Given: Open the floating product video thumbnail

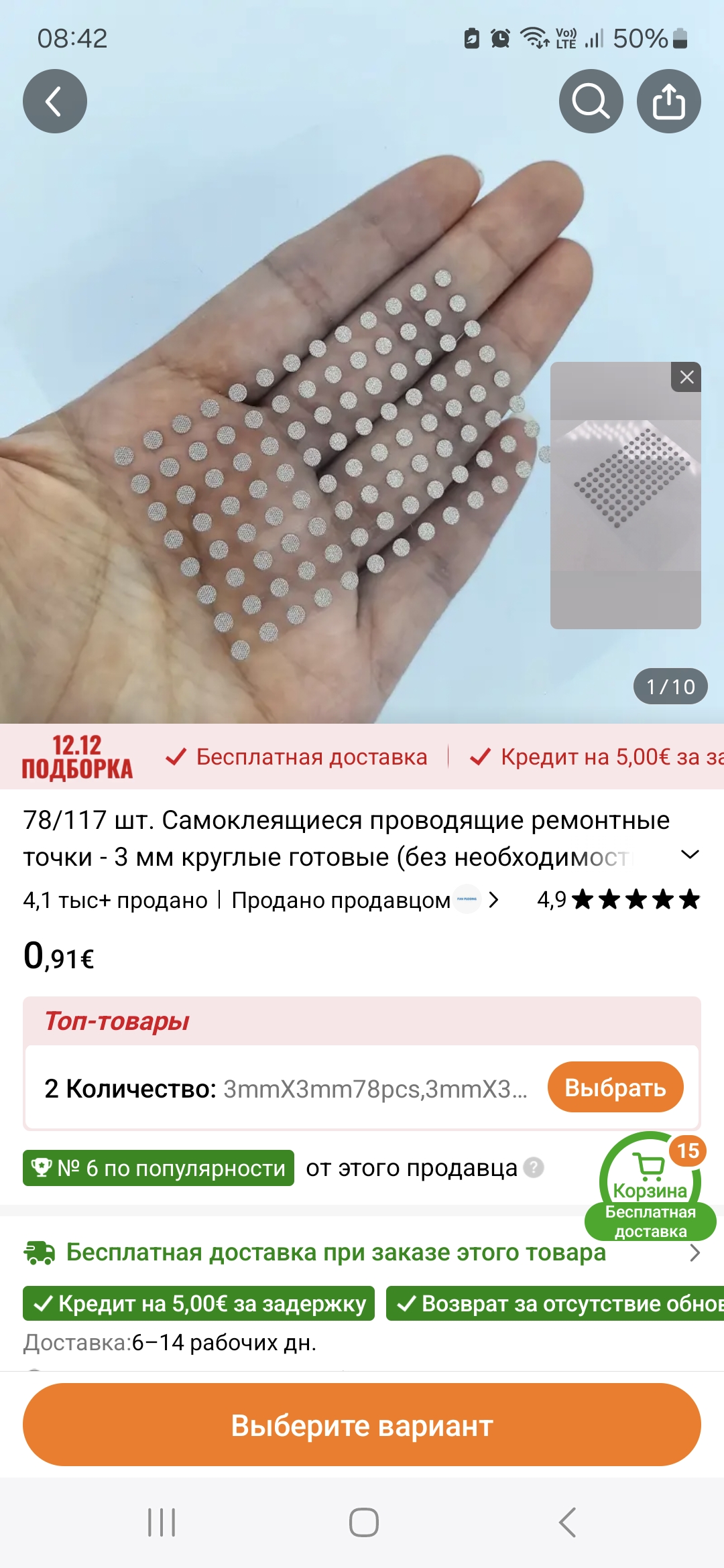Looking at the screenshot, I should coord(625,496).
